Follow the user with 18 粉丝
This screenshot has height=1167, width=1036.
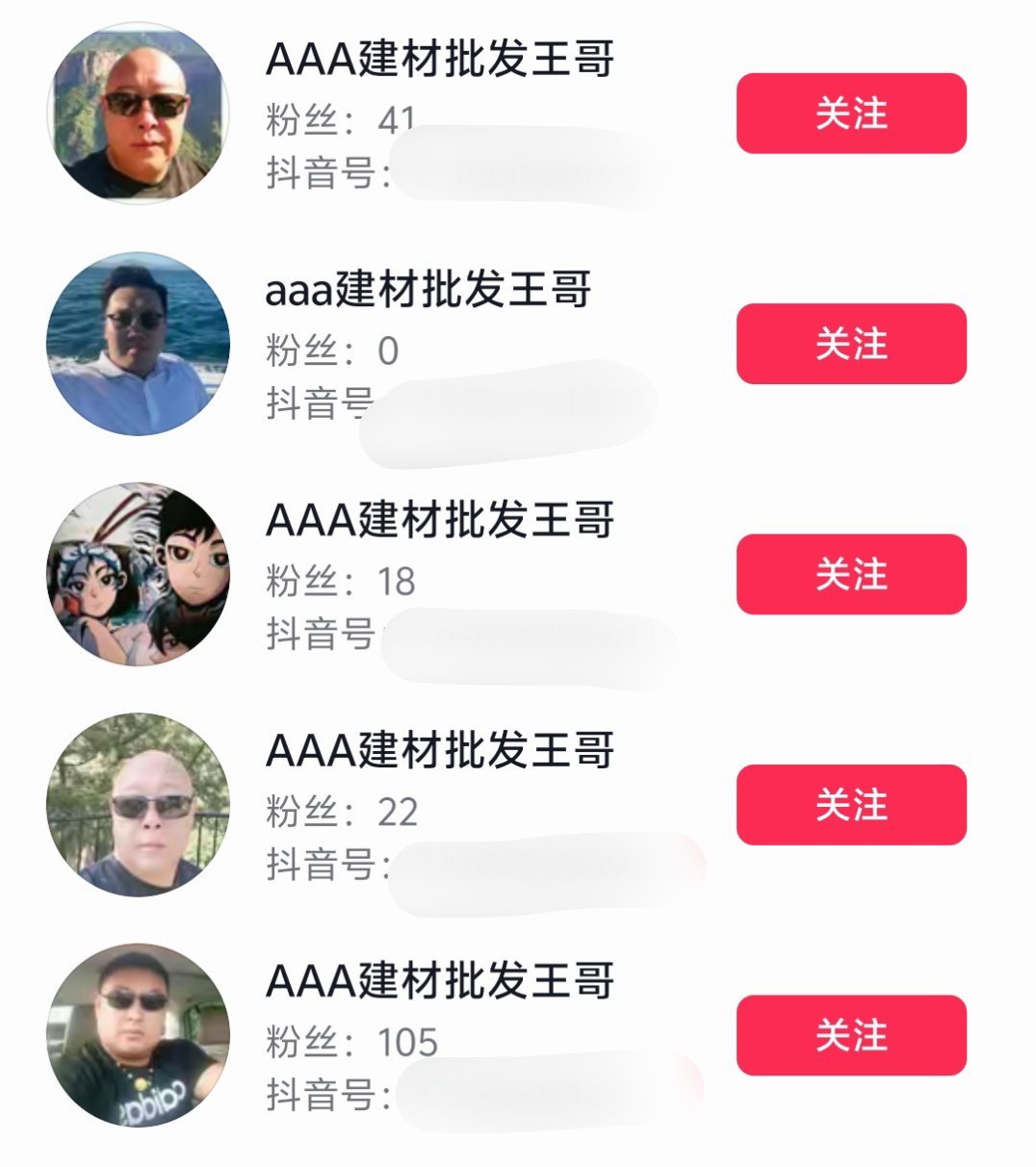coord(851,574)
